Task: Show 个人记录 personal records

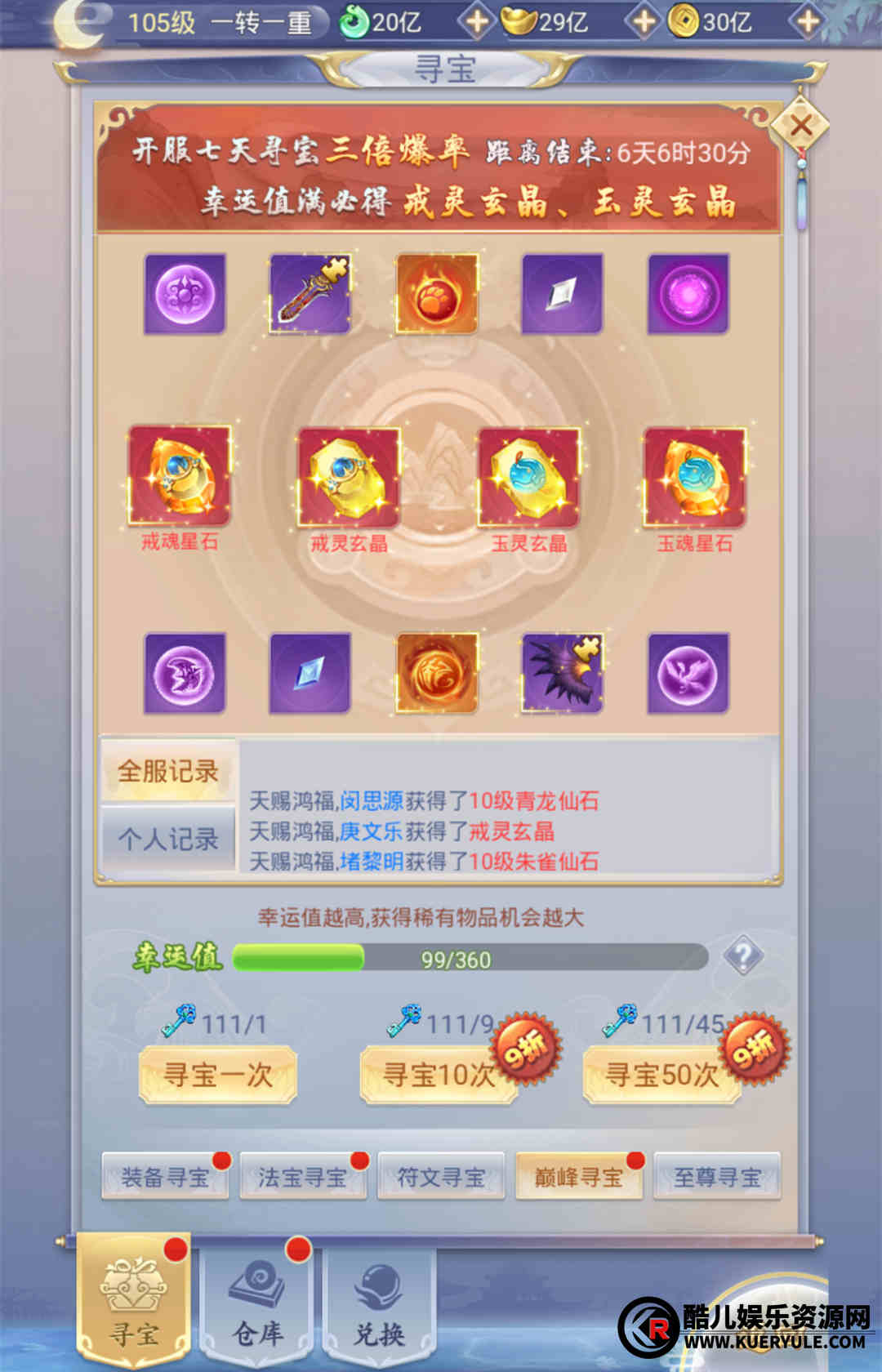Action: [x=168, y=839]
